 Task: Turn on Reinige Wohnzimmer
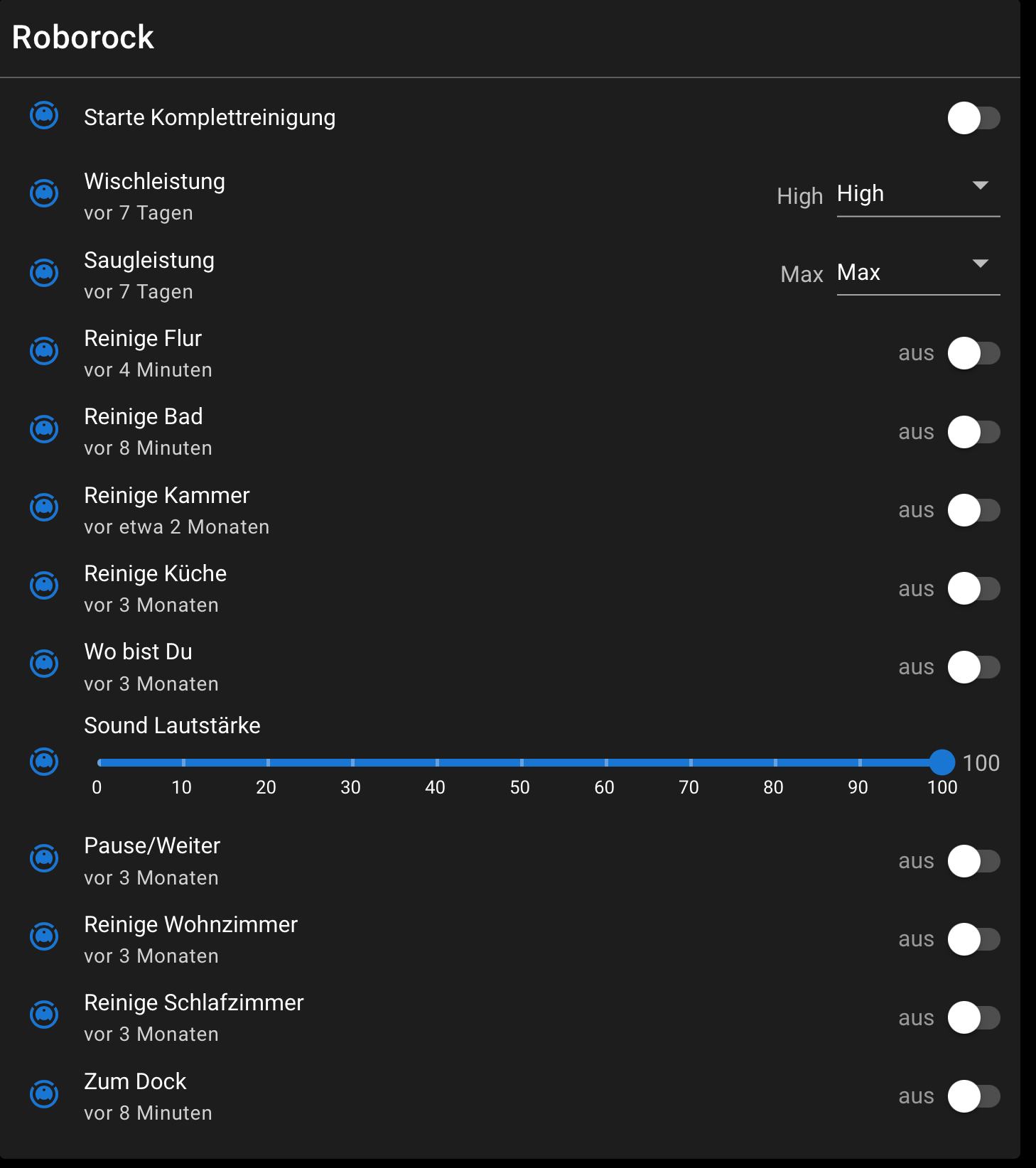[973, 939]
